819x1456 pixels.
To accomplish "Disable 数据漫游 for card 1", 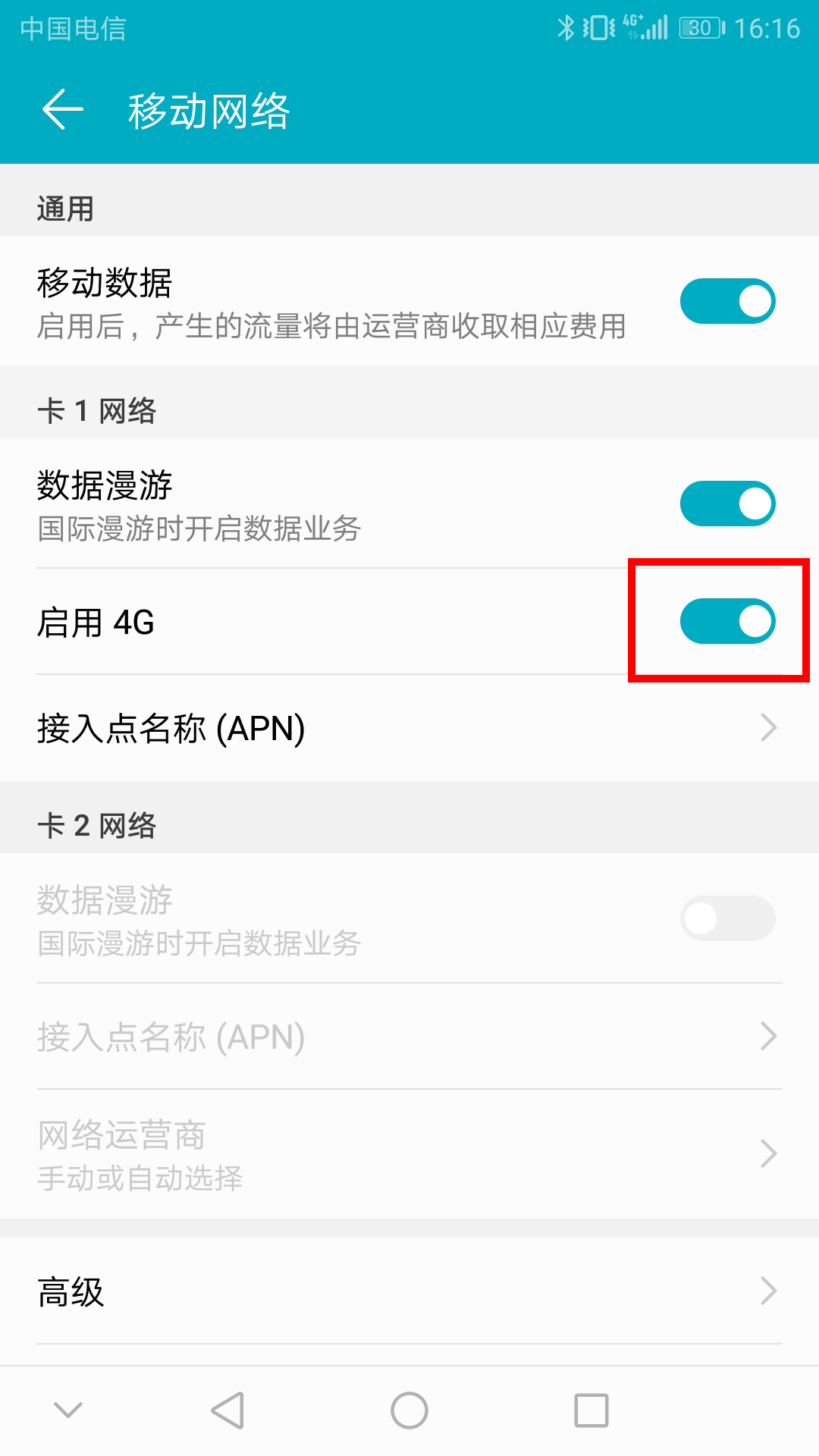I will coord(727,504).
